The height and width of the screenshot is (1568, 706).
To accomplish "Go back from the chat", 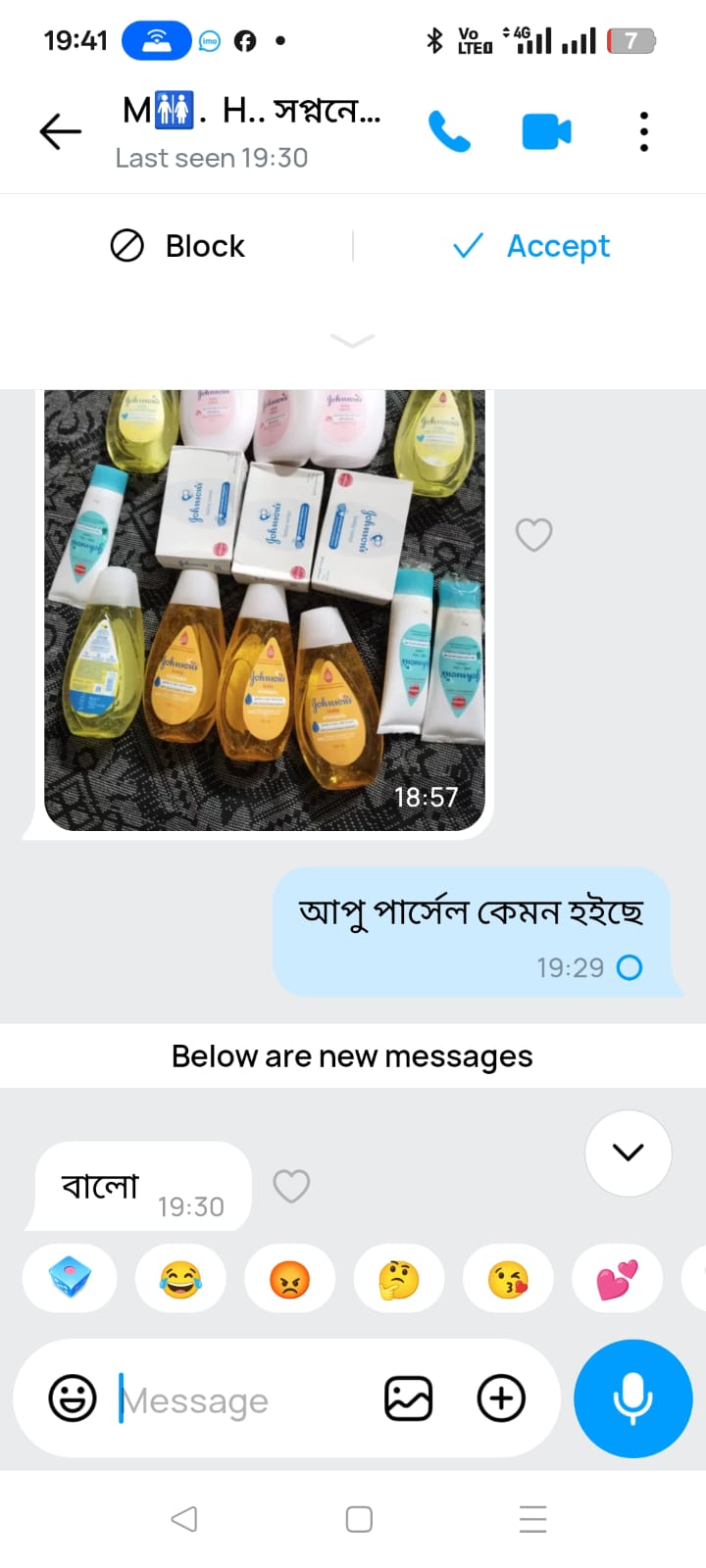I will (60, 131).
